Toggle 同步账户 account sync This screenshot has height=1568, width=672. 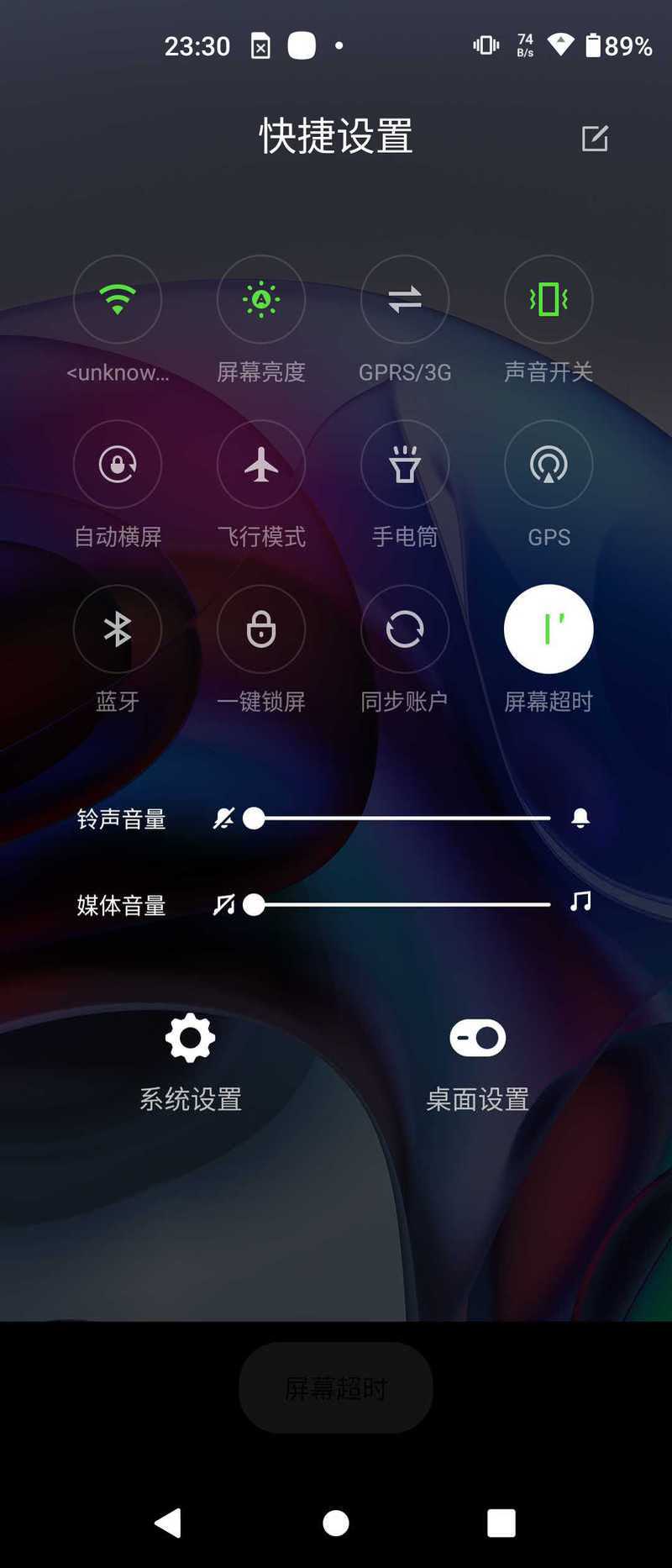coord(405,629)
